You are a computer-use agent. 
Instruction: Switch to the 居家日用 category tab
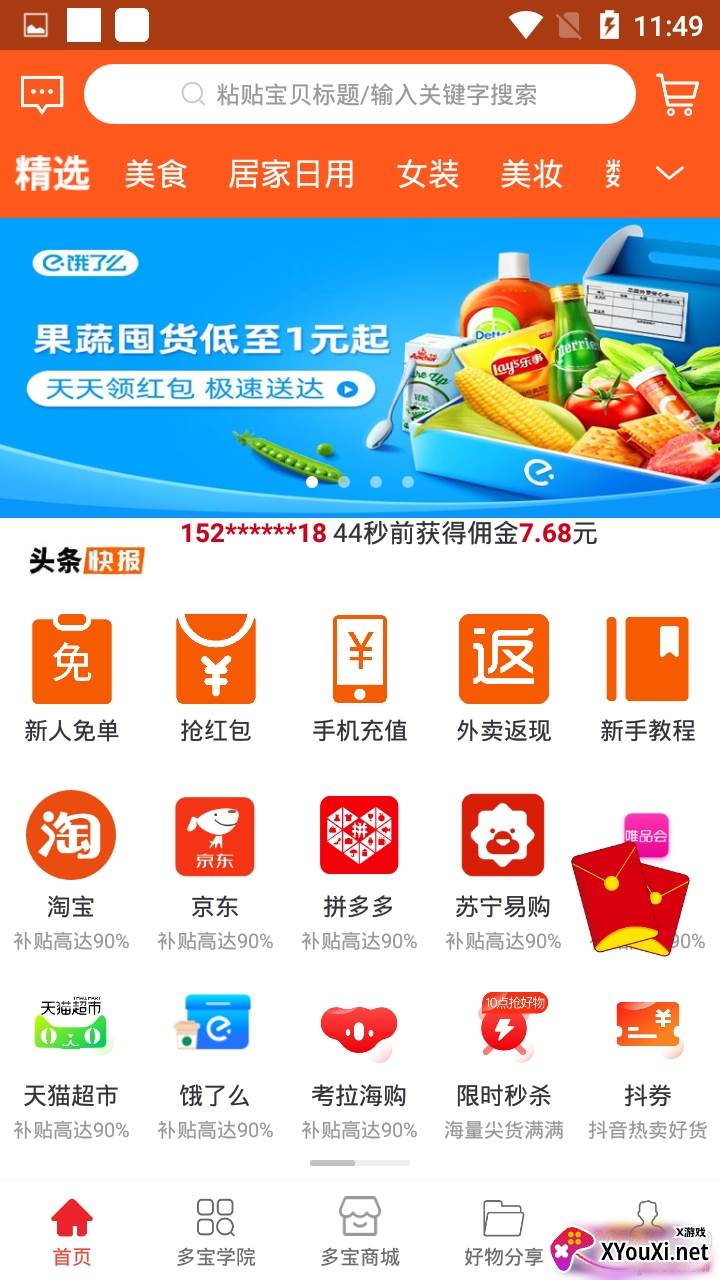(x=291, y=174)
